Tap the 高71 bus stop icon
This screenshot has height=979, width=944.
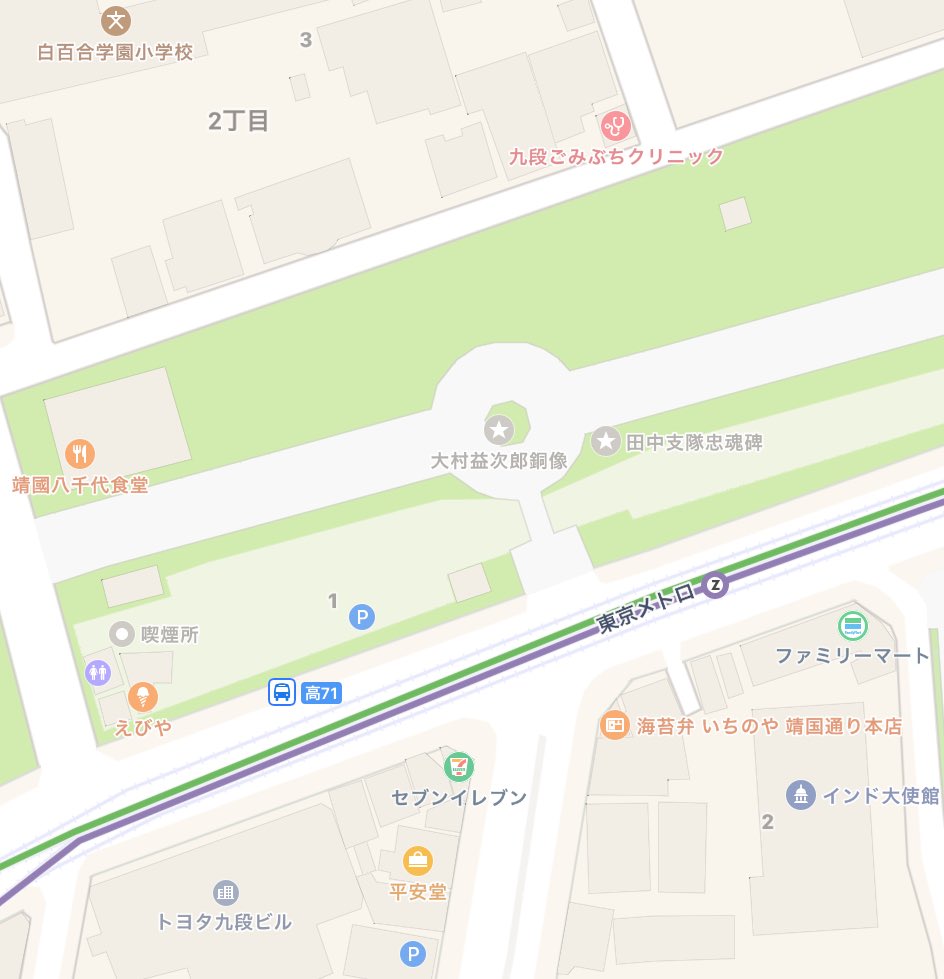point(282,692)
